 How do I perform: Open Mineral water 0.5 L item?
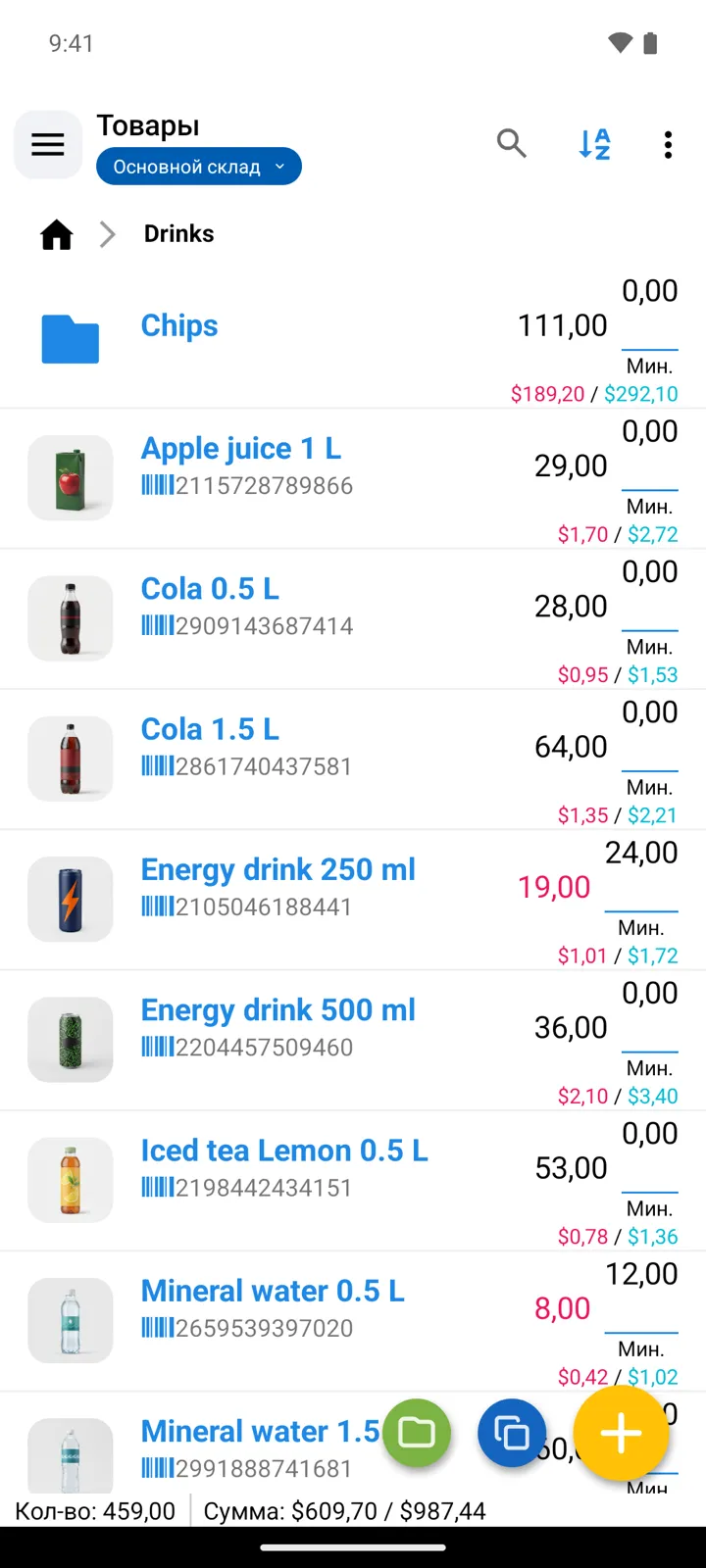point(353,1319)
